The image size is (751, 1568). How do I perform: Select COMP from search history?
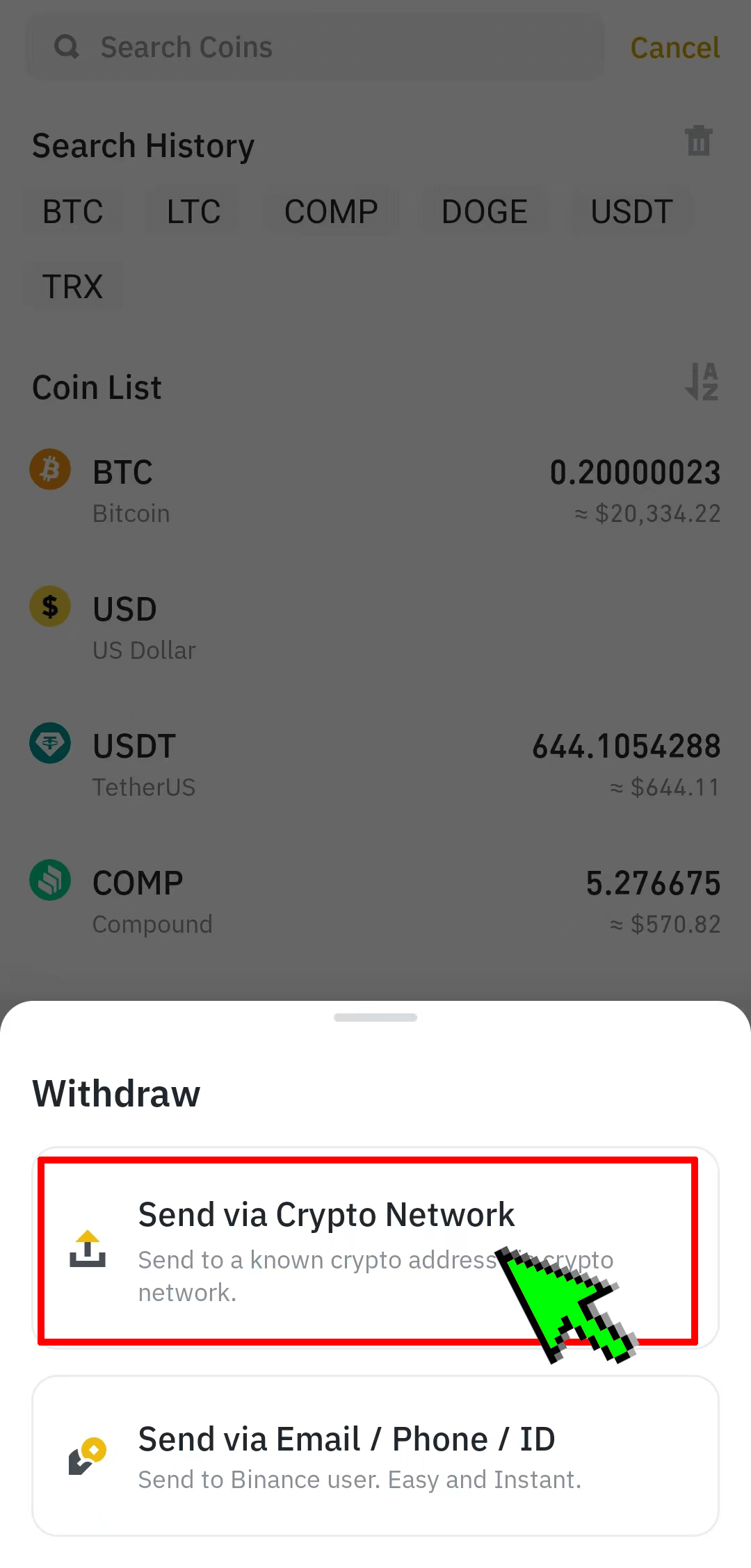coord(331,211)
